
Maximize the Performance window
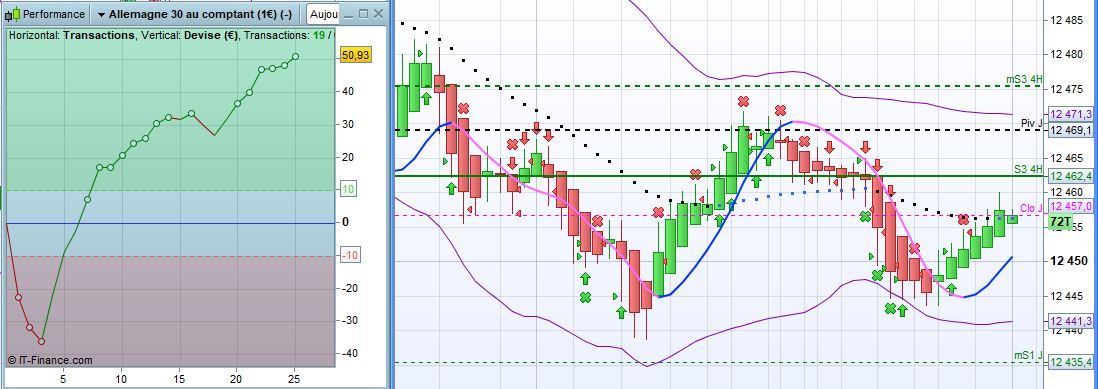(x=363, y=14)
